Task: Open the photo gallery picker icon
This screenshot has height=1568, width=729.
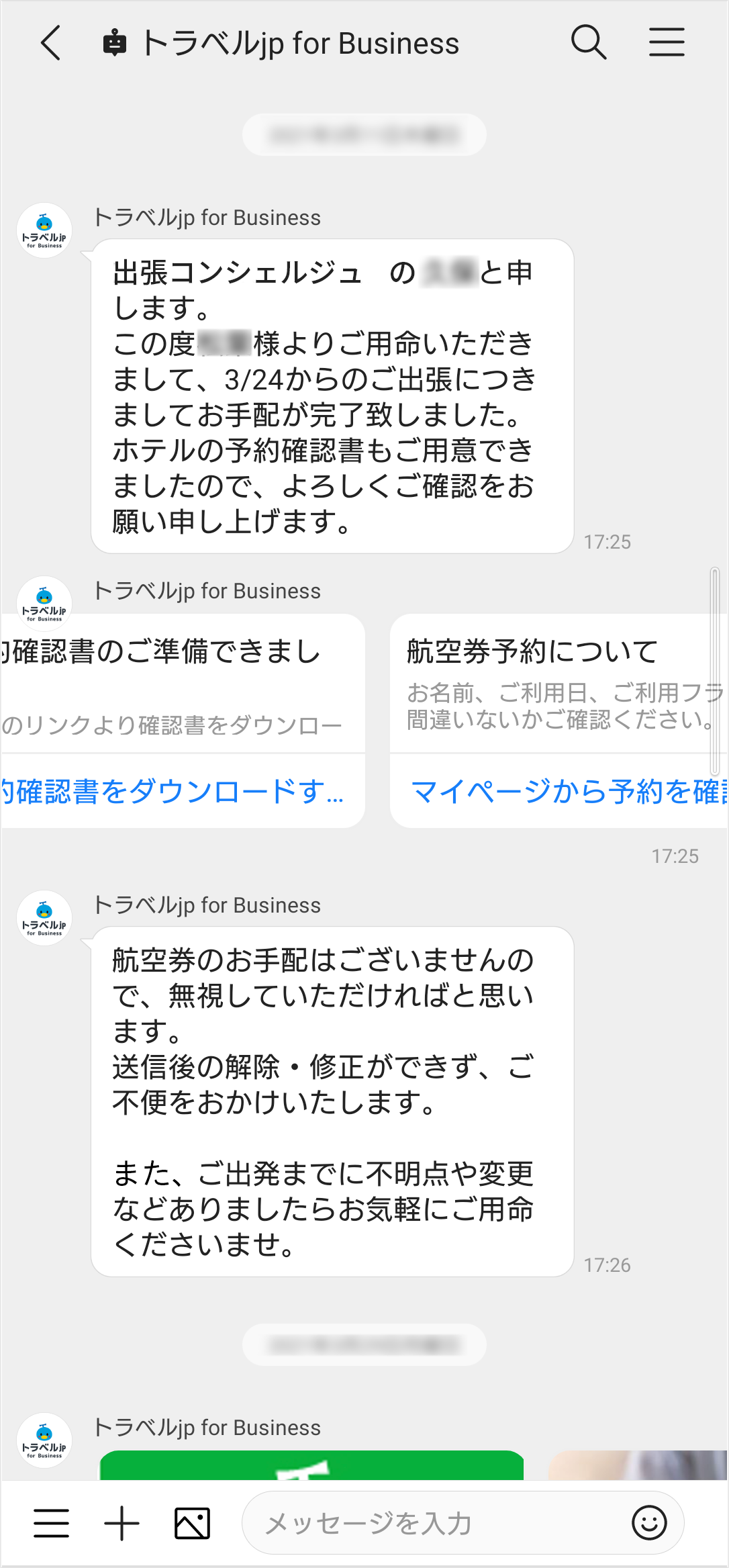Action: click(x=192, y=1522)
